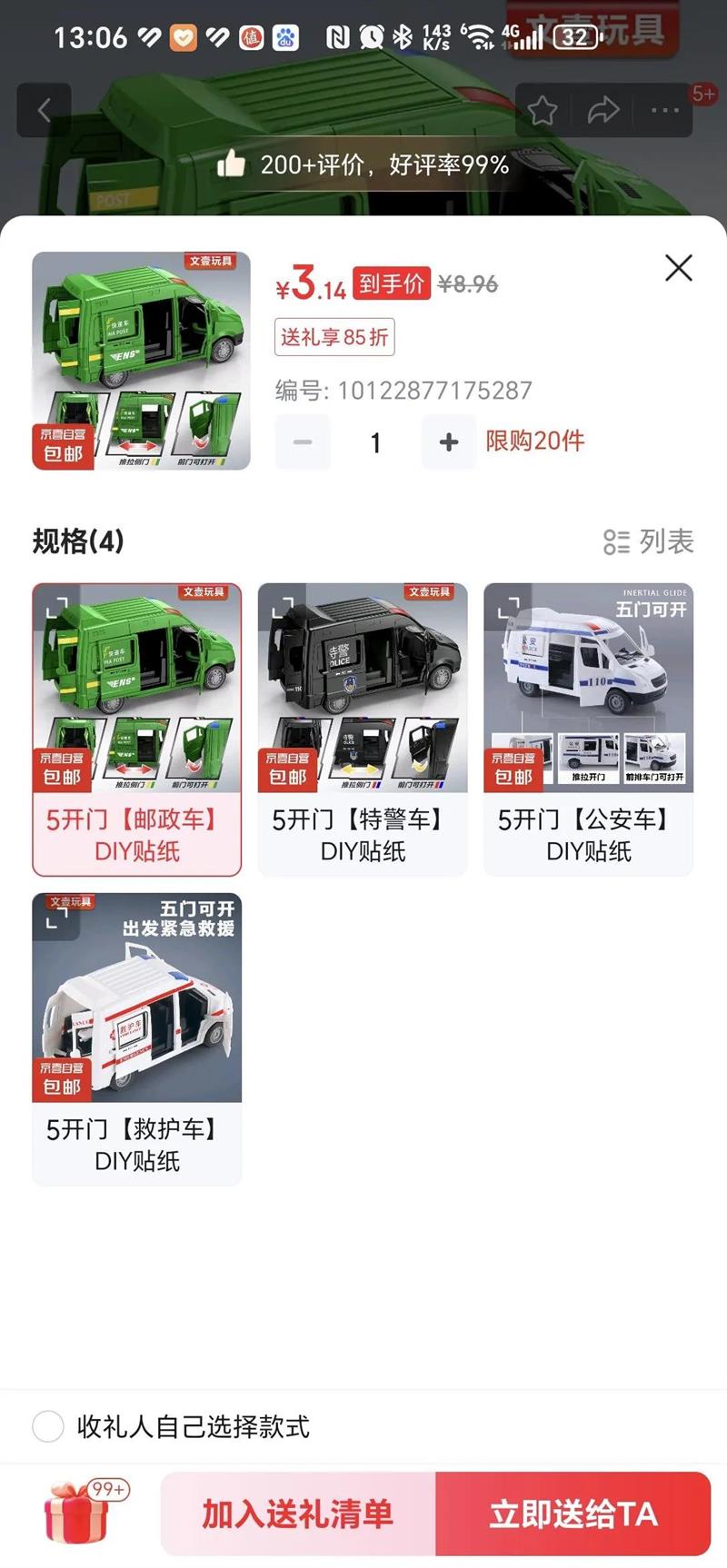Enlarge the green van product image
The width and height of the screenshot is (727, 1568).
pyautogui.click(x=141, y=361)
